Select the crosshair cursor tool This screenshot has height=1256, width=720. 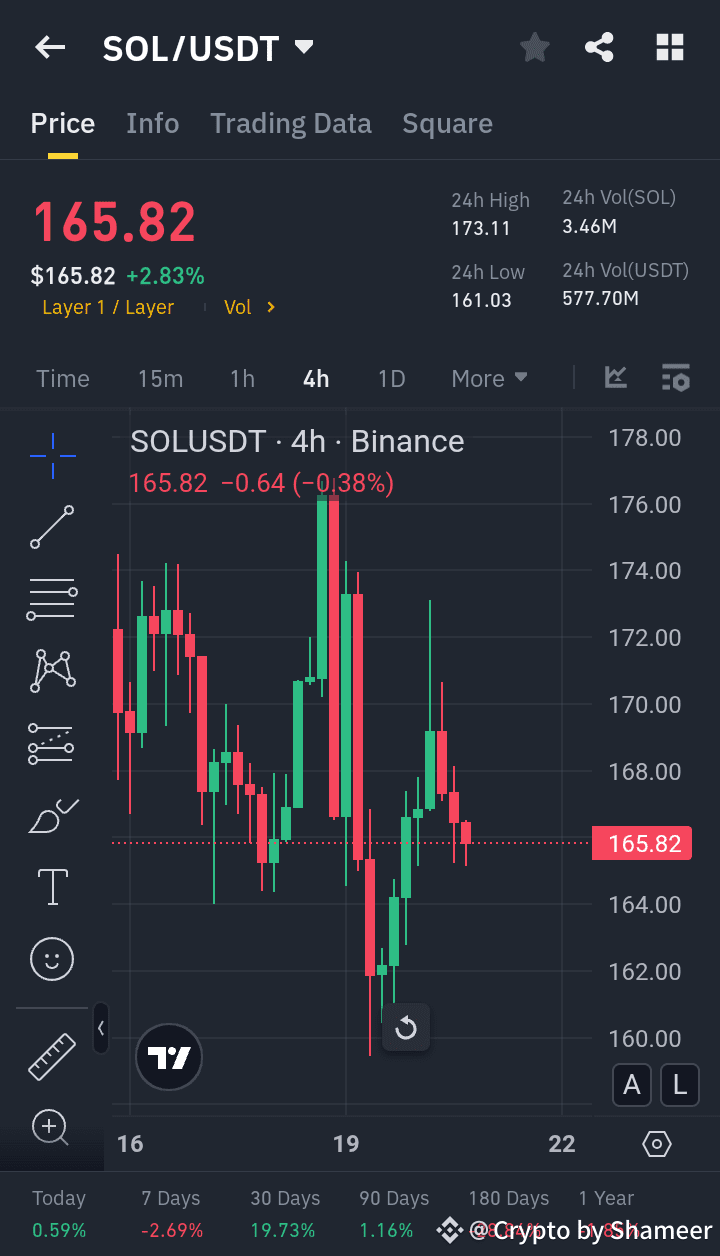[x=51, y=456]
